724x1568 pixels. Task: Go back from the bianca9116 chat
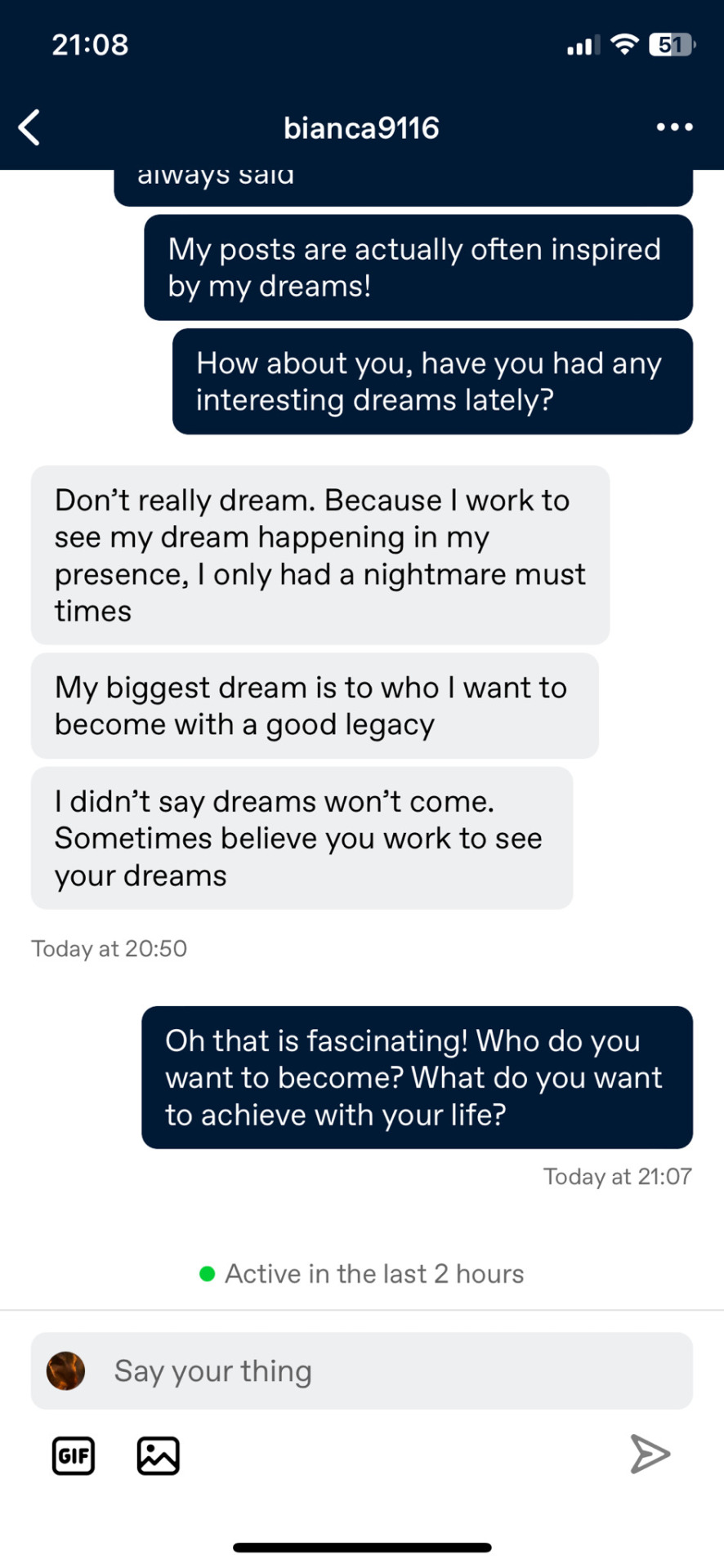point(30,127)
